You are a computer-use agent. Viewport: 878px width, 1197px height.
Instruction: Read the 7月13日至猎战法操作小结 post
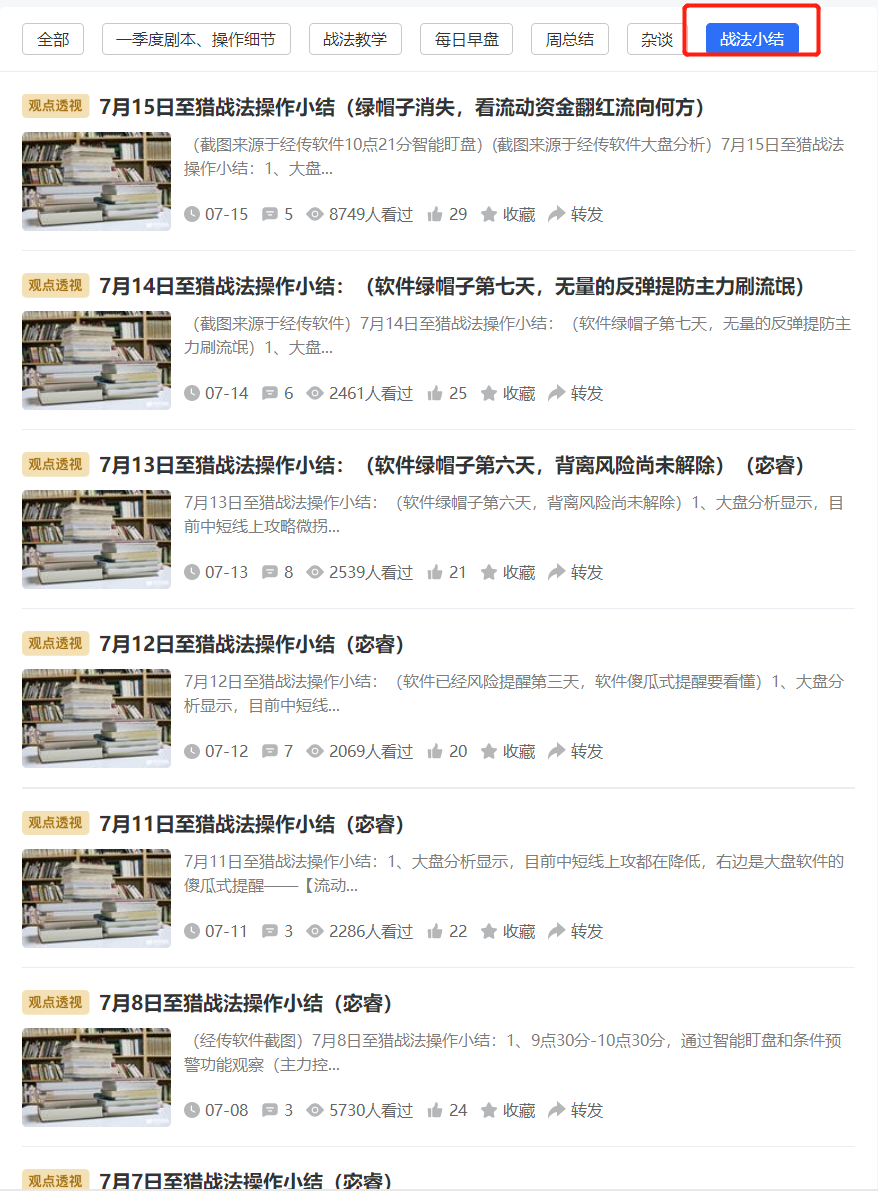(x=453, y=465)
